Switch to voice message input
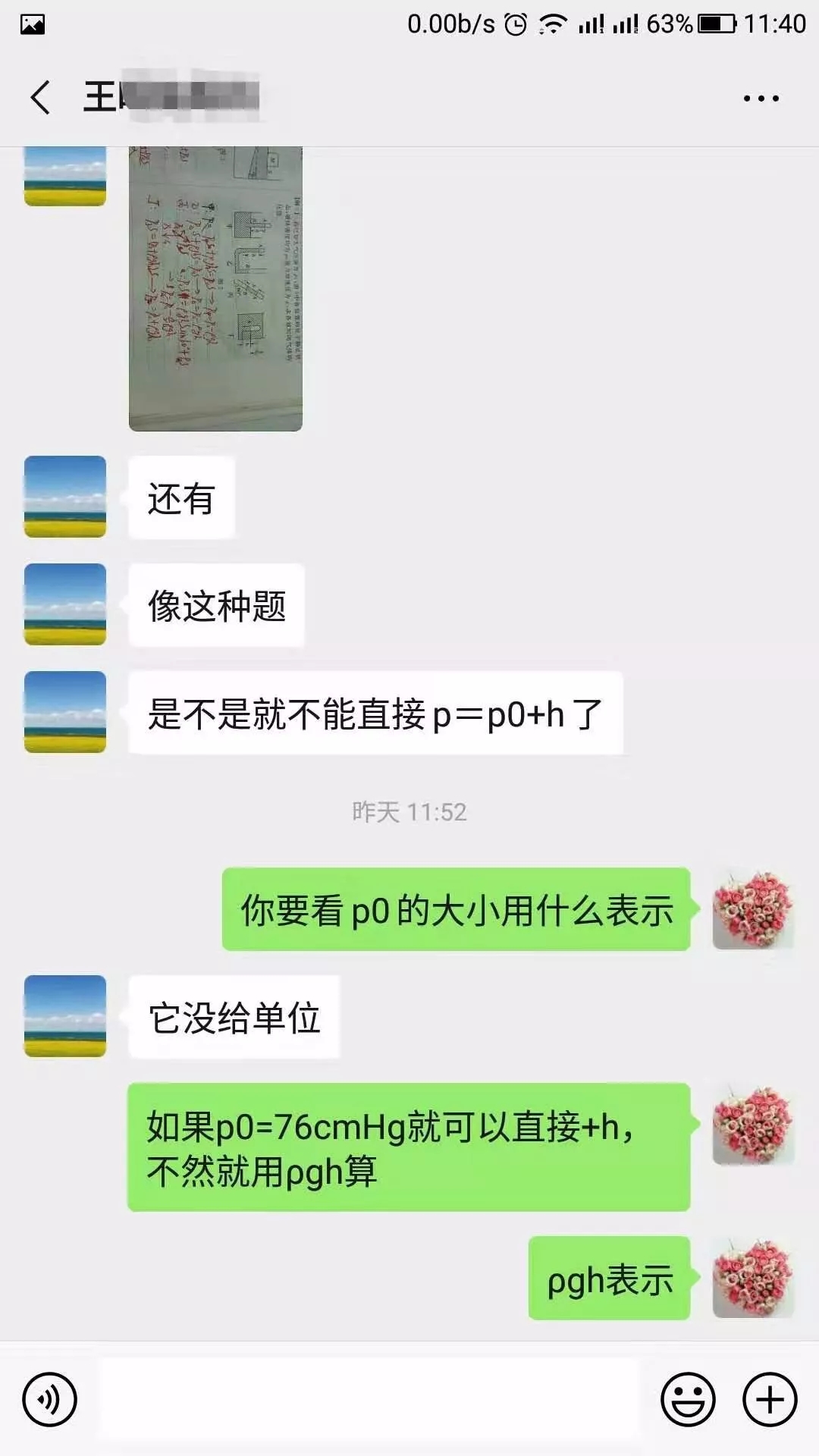Viewport: 819px width, 1456px height. 50,1399
